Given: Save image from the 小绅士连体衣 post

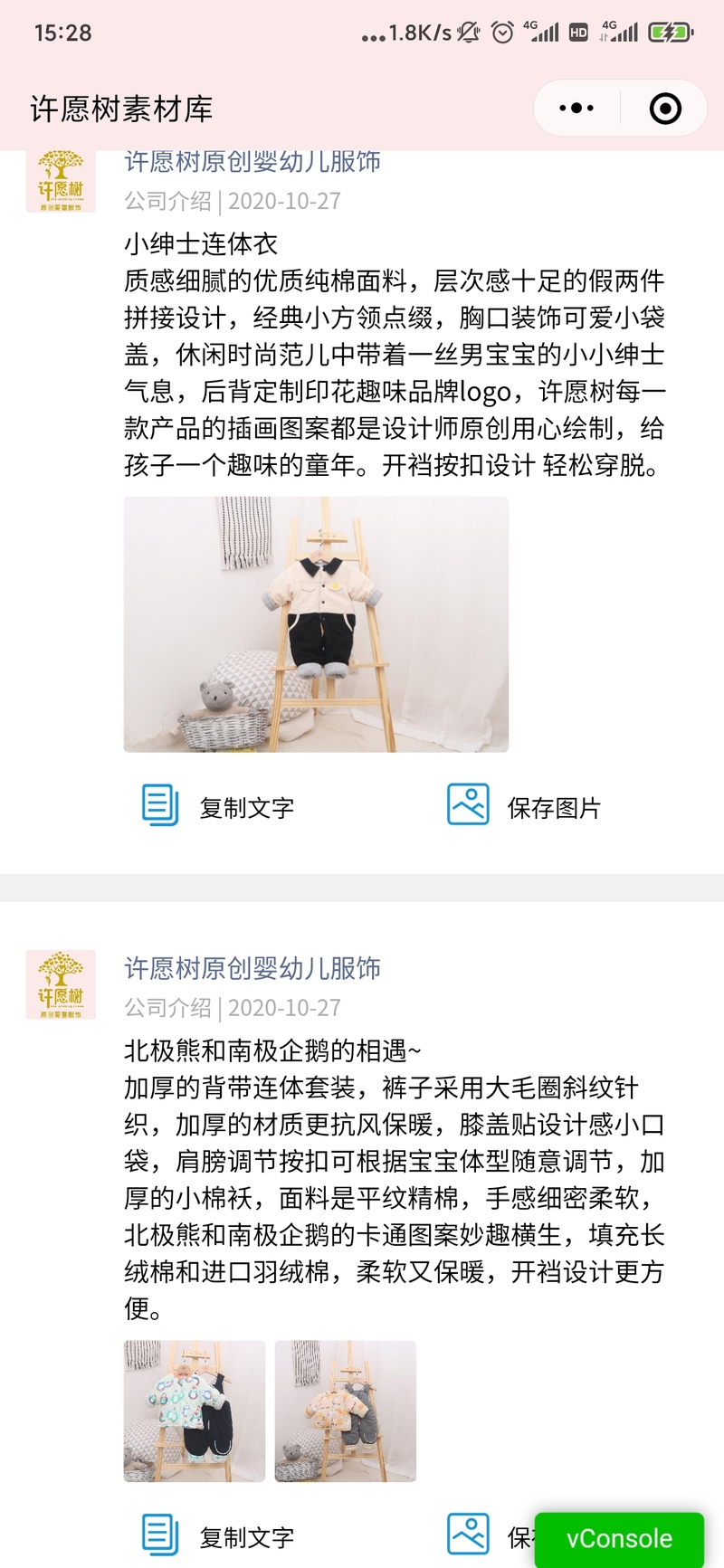Looking at the screenshot, I should [524, 806].
